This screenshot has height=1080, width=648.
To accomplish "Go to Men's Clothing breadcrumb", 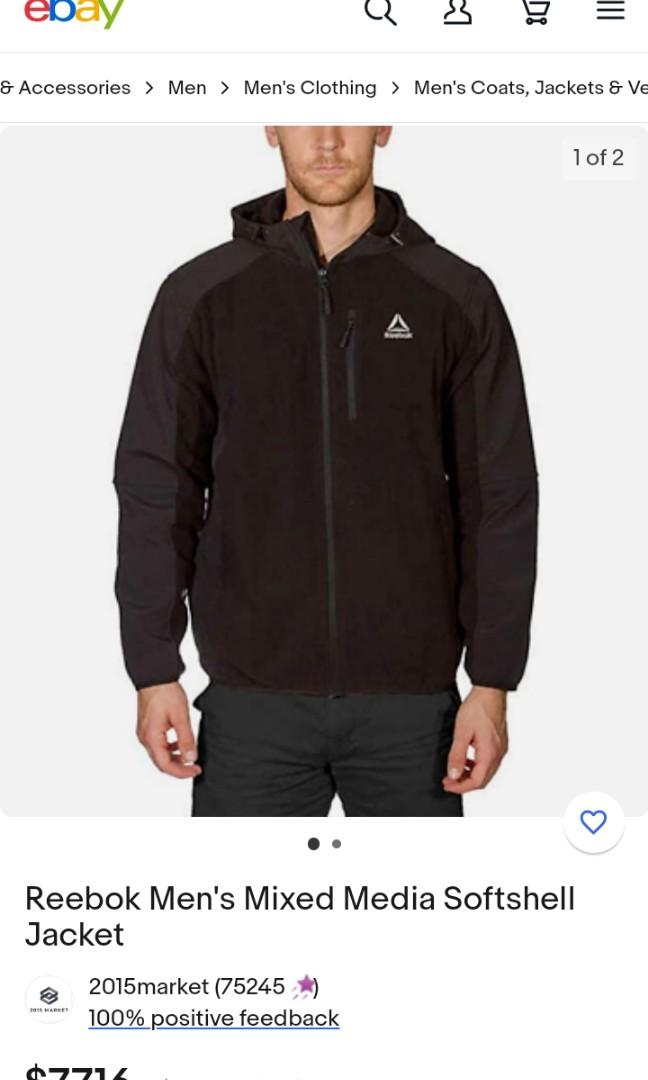I will (x=310, y=88).
